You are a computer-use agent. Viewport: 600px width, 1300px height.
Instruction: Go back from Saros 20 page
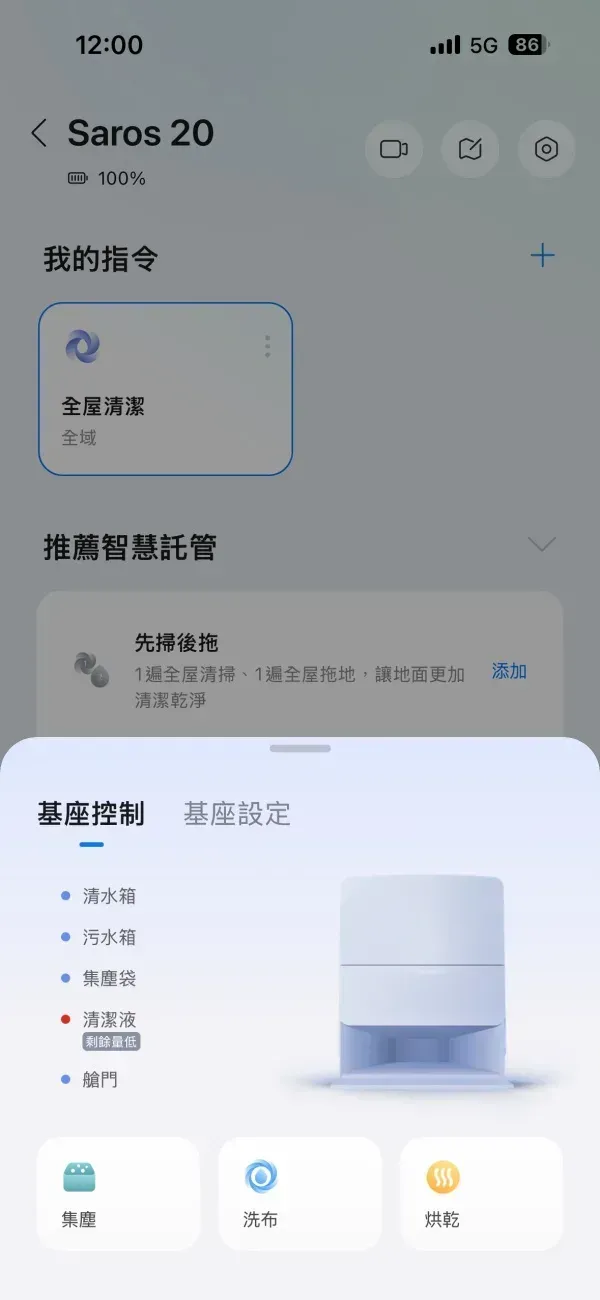[x=39, y=133]
